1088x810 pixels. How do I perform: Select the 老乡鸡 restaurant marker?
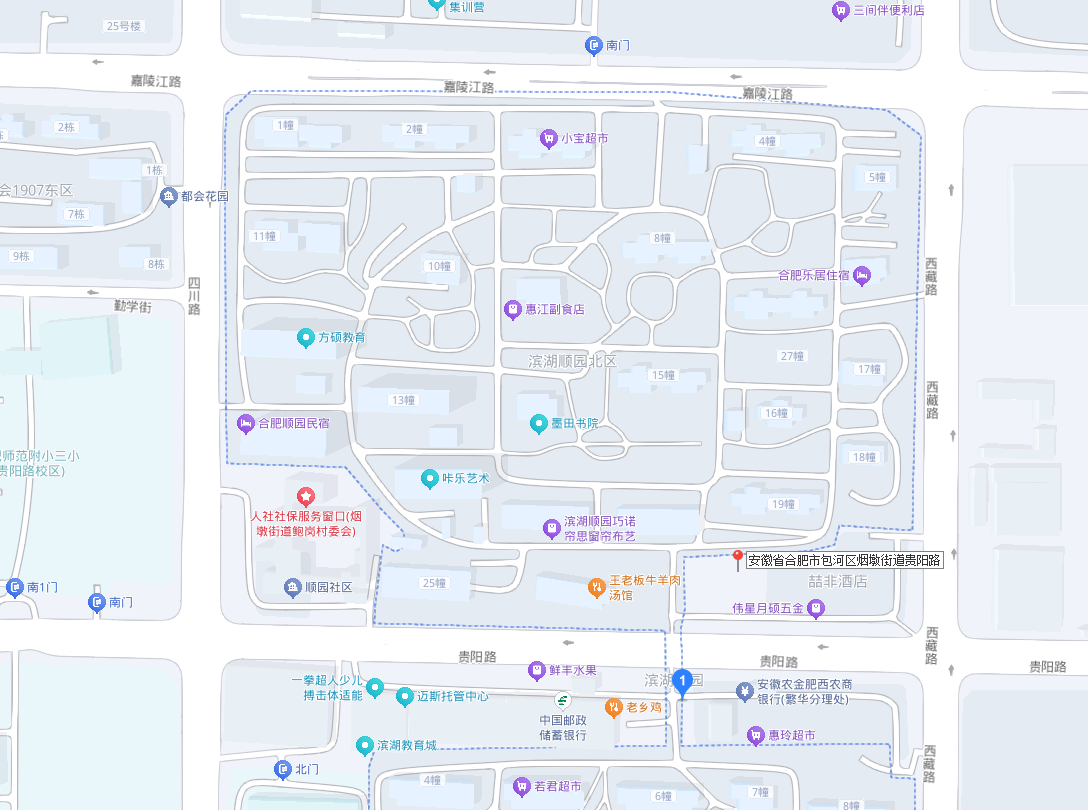(613, 707)
